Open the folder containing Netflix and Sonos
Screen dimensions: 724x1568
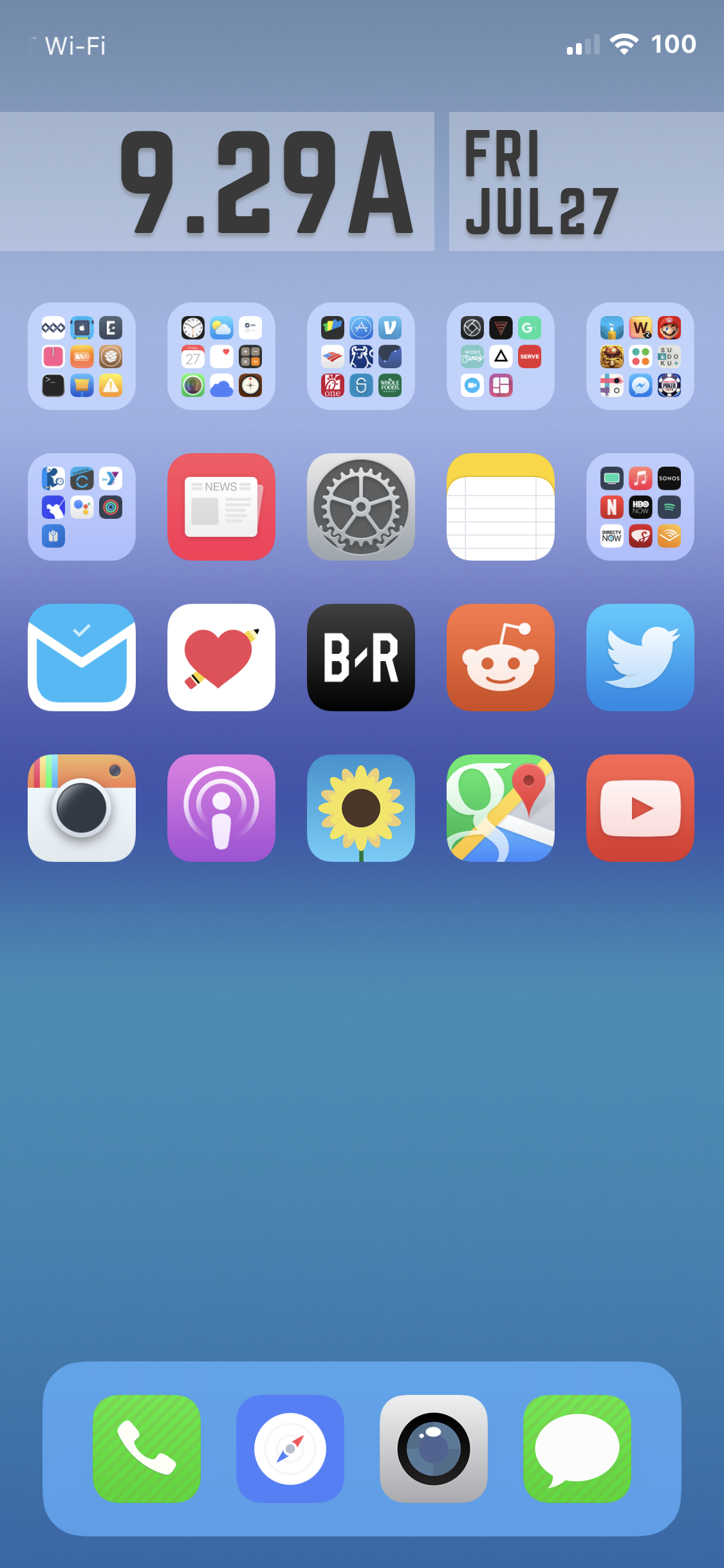[640, 507]
